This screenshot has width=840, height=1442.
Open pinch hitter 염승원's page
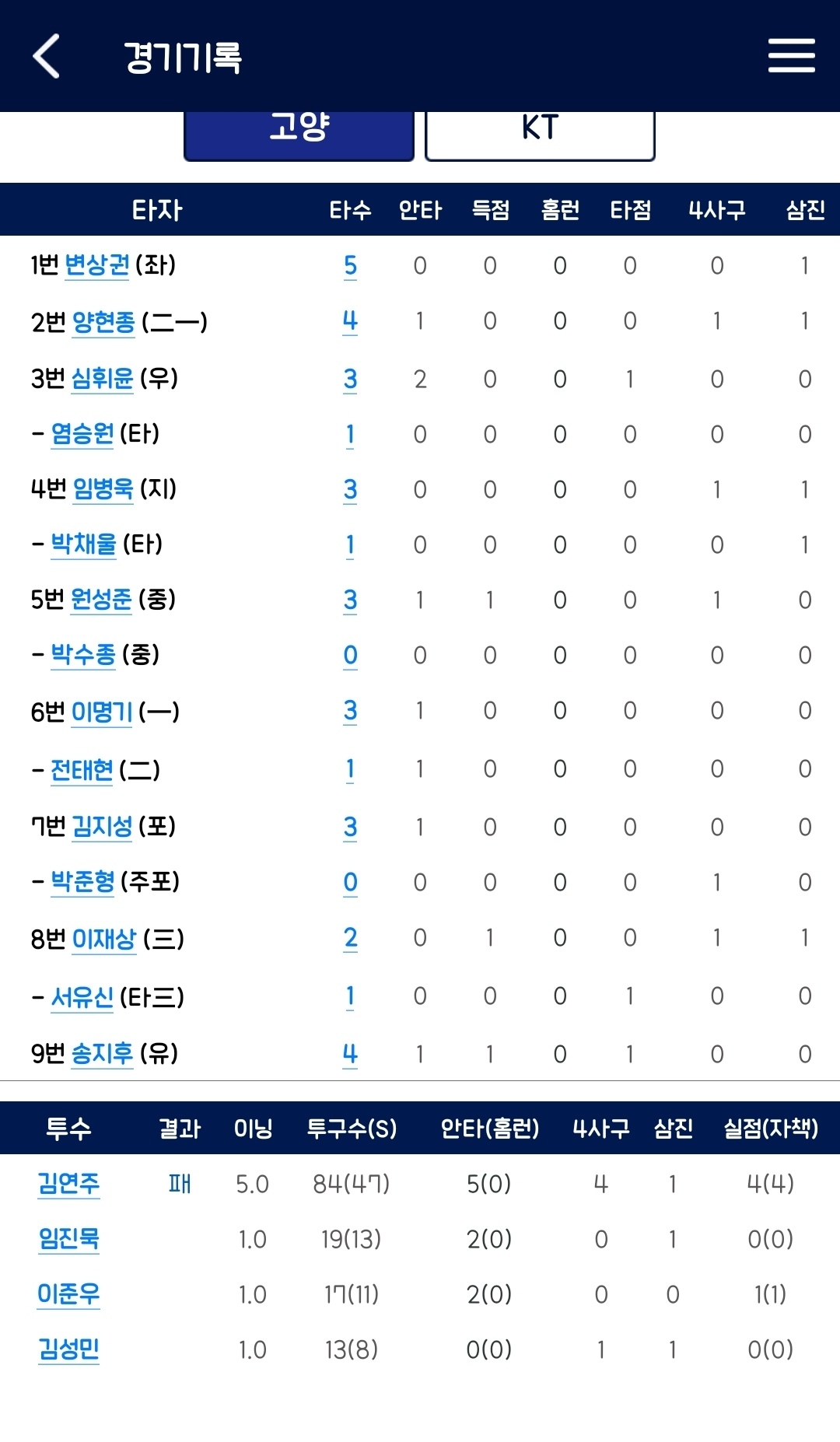[x=82, y=434]
